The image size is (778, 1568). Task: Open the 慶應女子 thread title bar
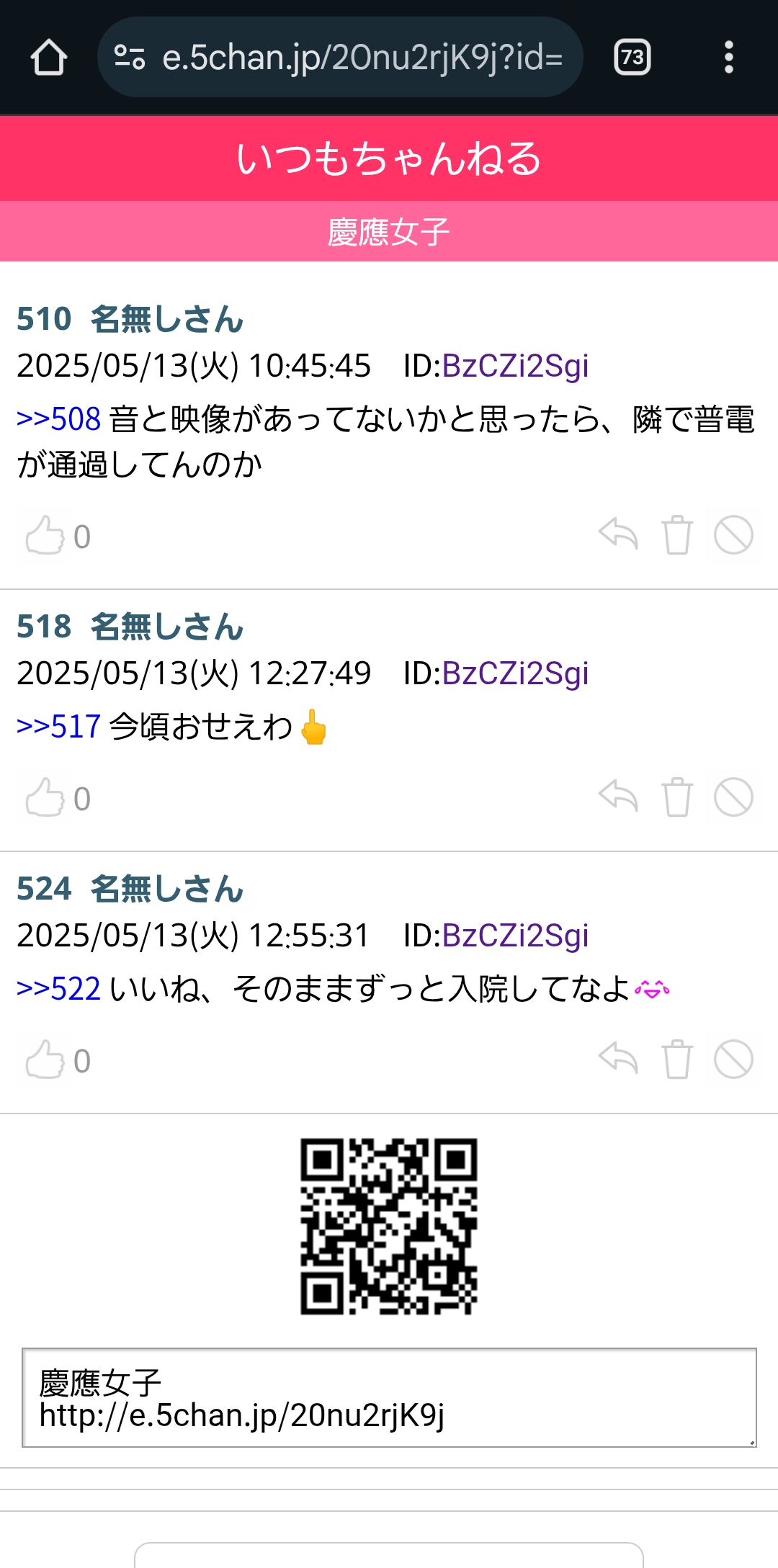click(389, 230)
